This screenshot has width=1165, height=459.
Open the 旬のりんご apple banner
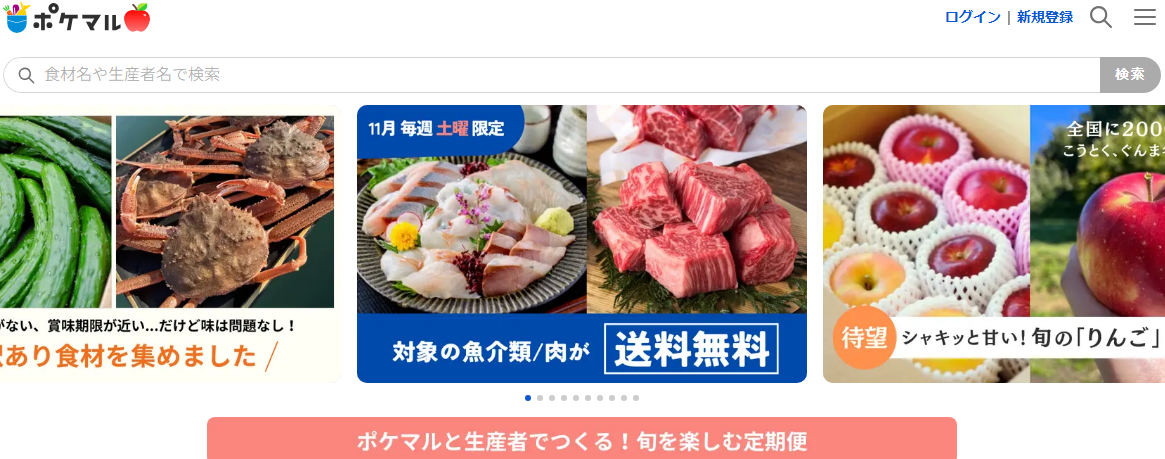pyautogui.click(x=993, y=244)
